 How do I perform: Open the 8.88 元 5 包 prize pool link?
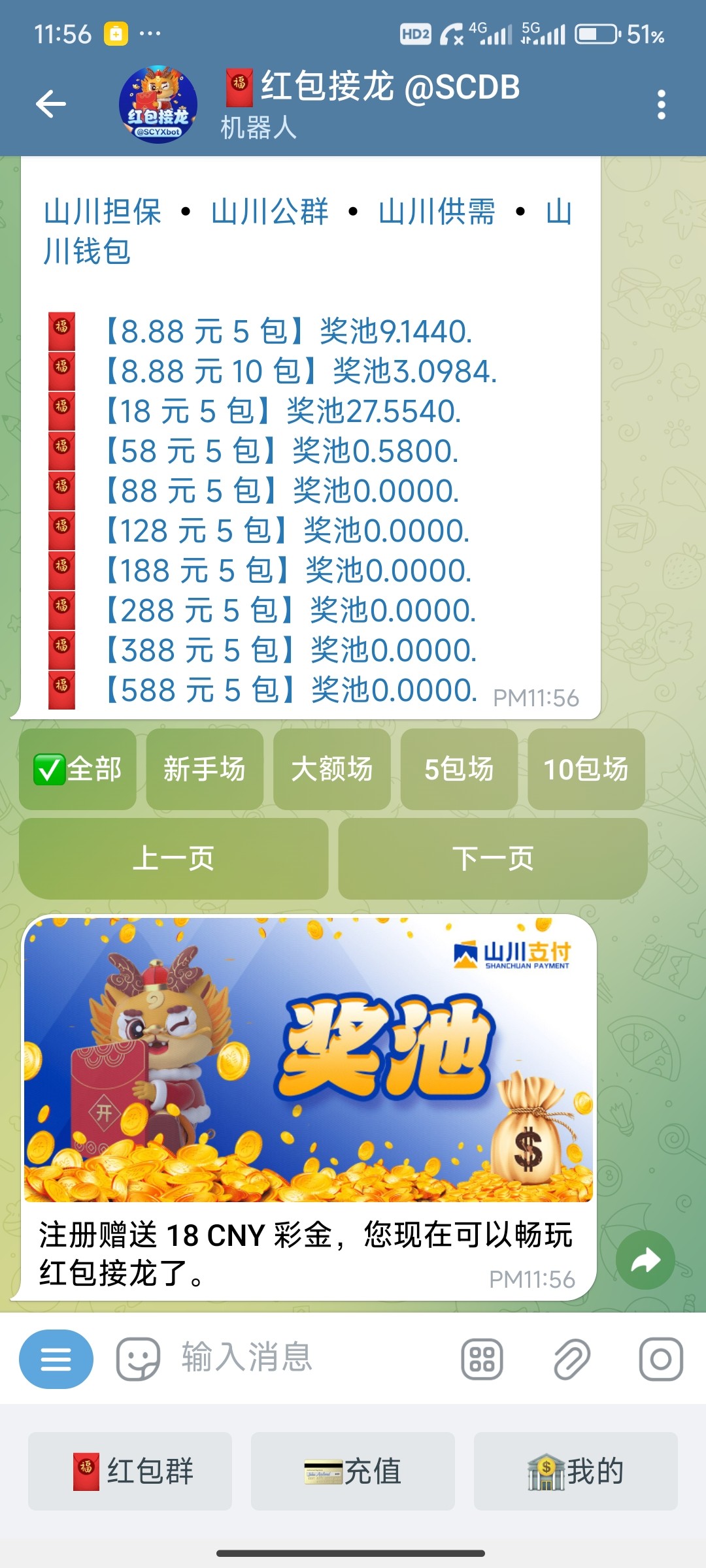pos(286,332)
